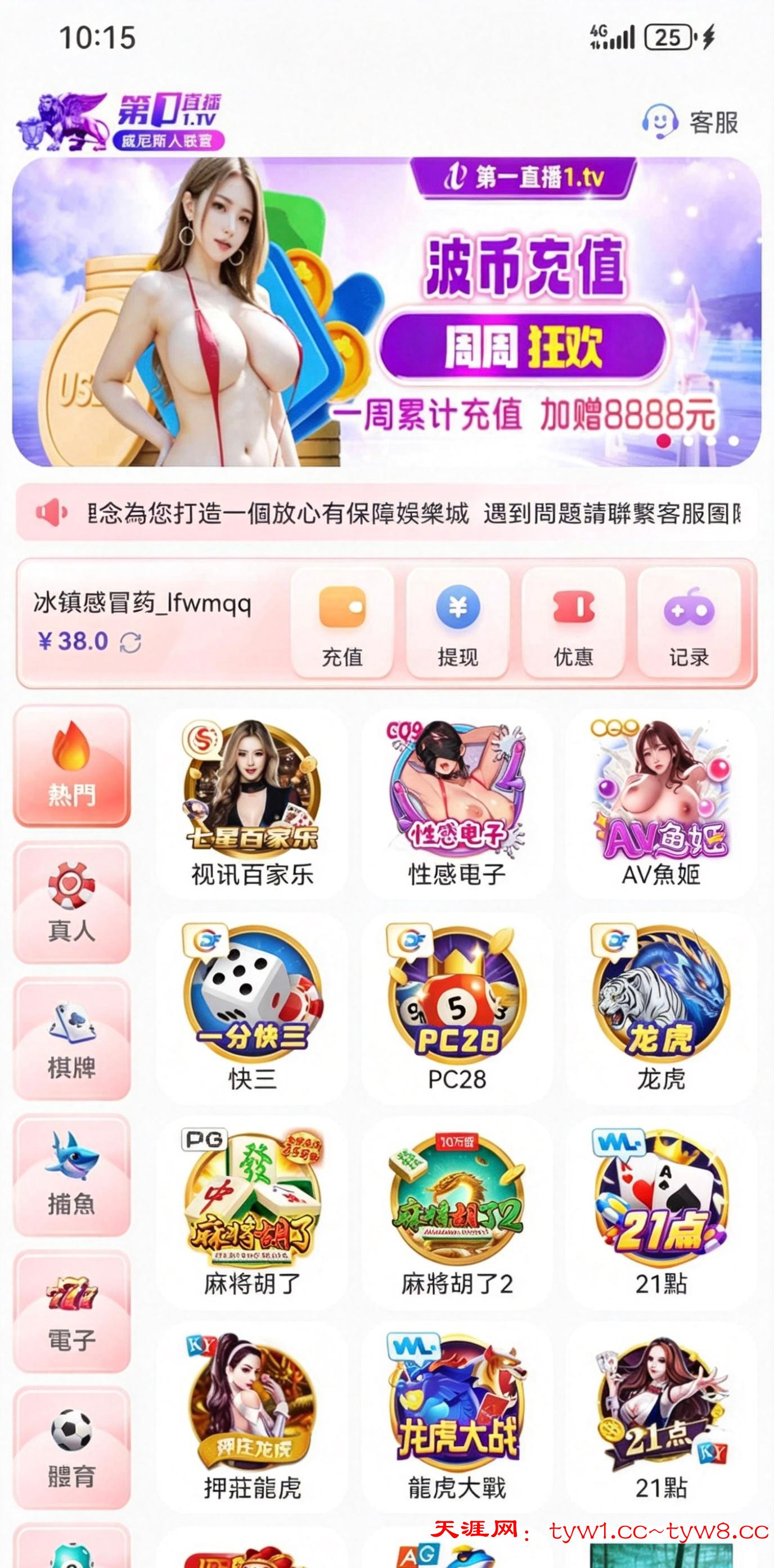
Task: Open the 视讯百家乐 game
Action: (252, 803)
